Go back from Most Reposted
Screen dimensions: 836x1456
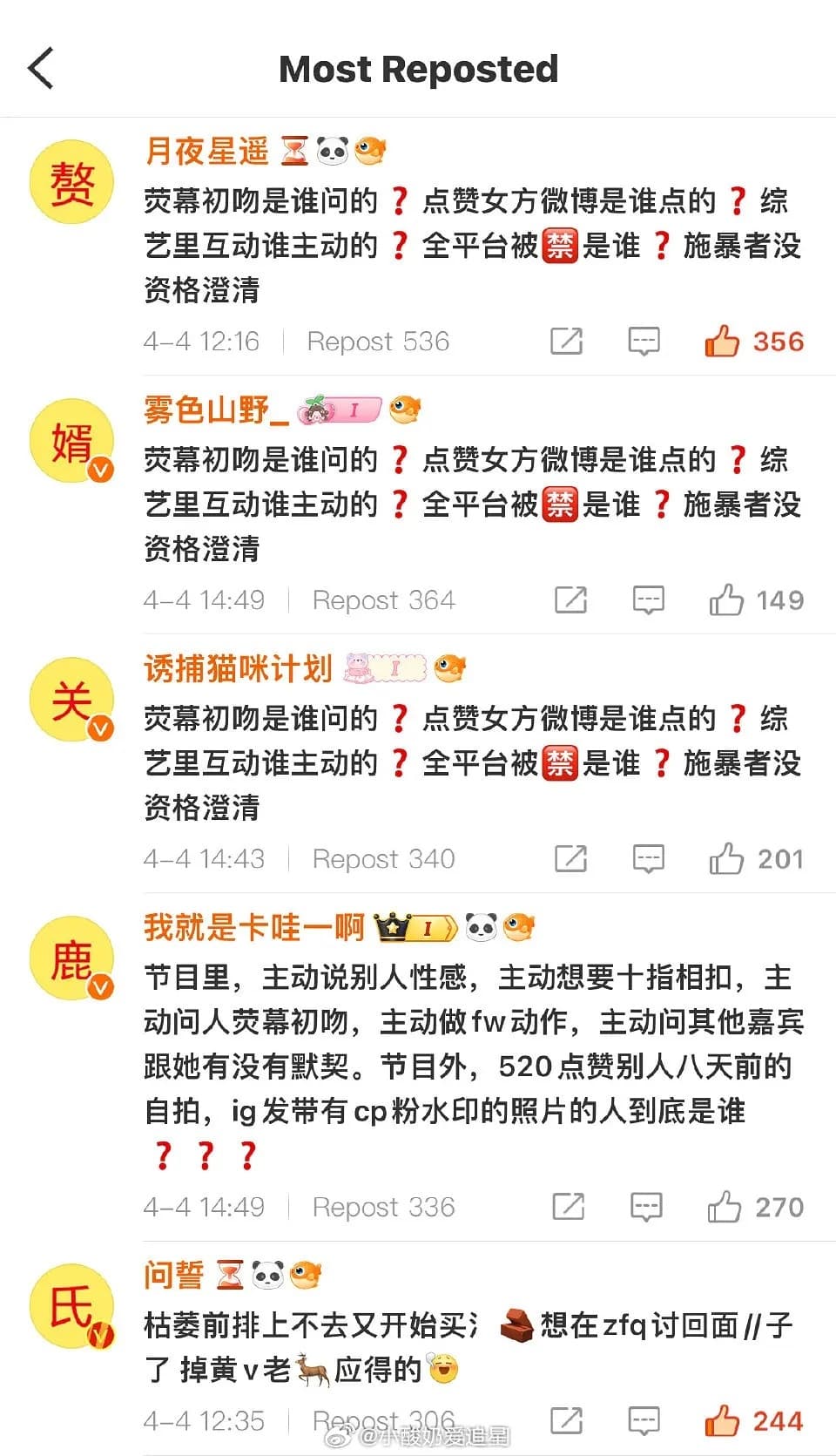(x=41, y=68)
